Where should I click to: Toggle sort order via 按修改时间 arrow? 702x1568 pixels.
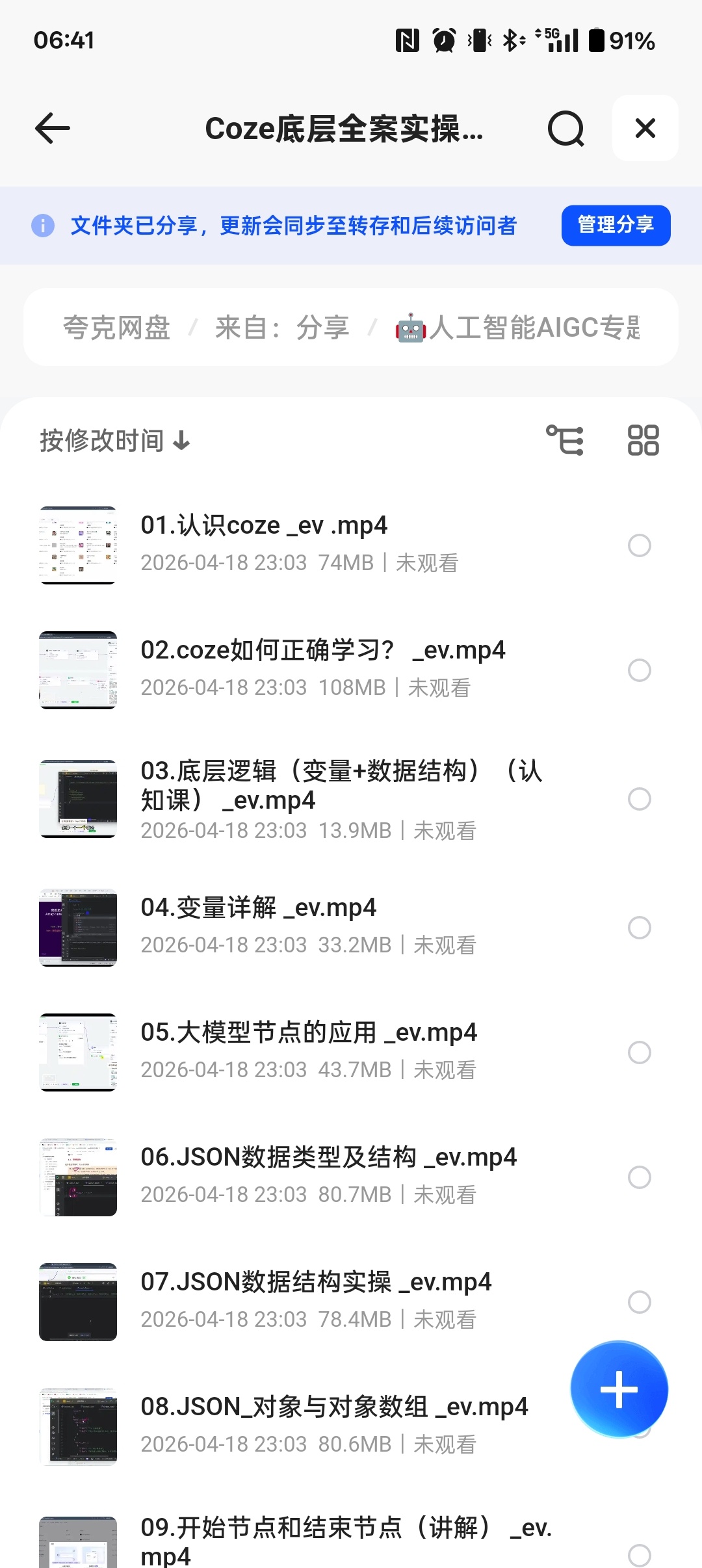click(112, 440)
